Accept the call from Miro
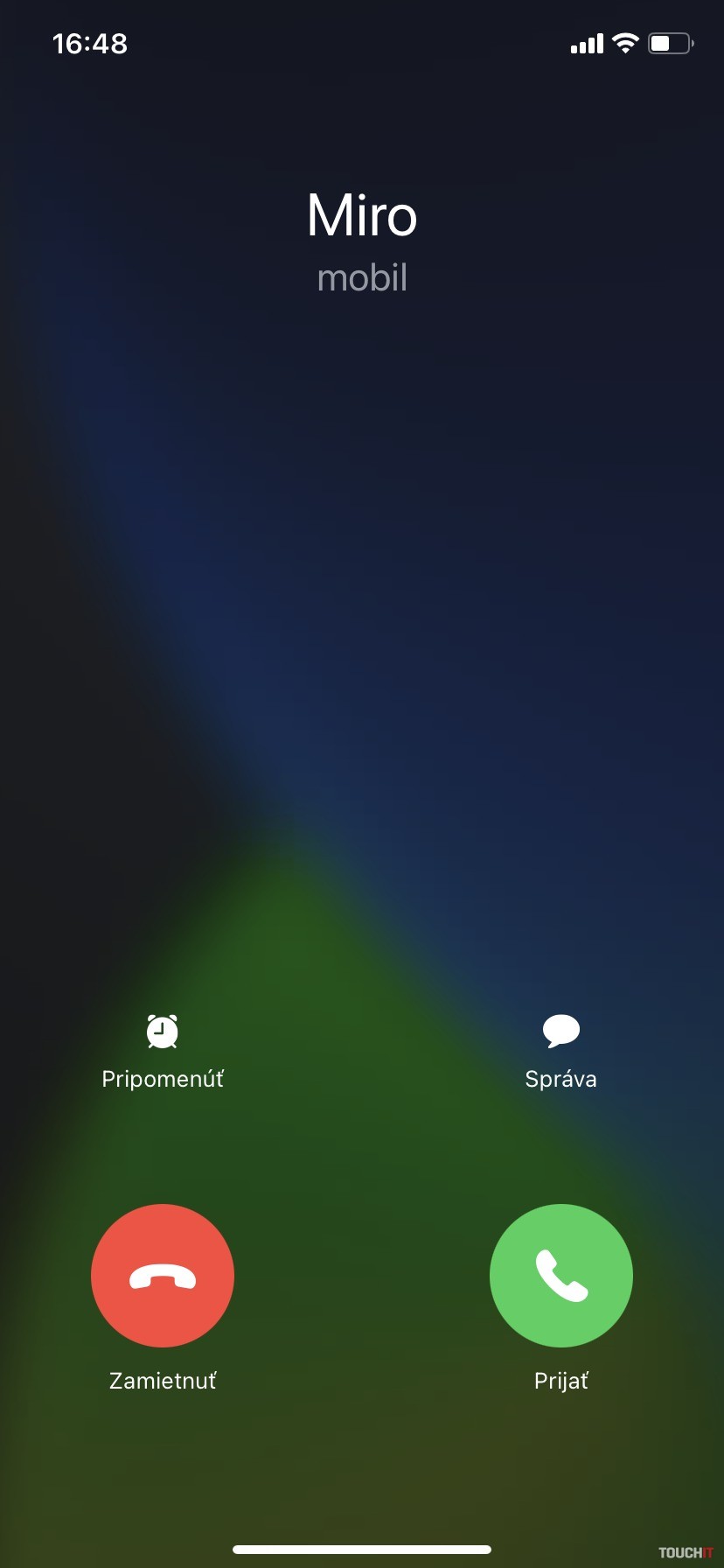 coord(560,1275)
